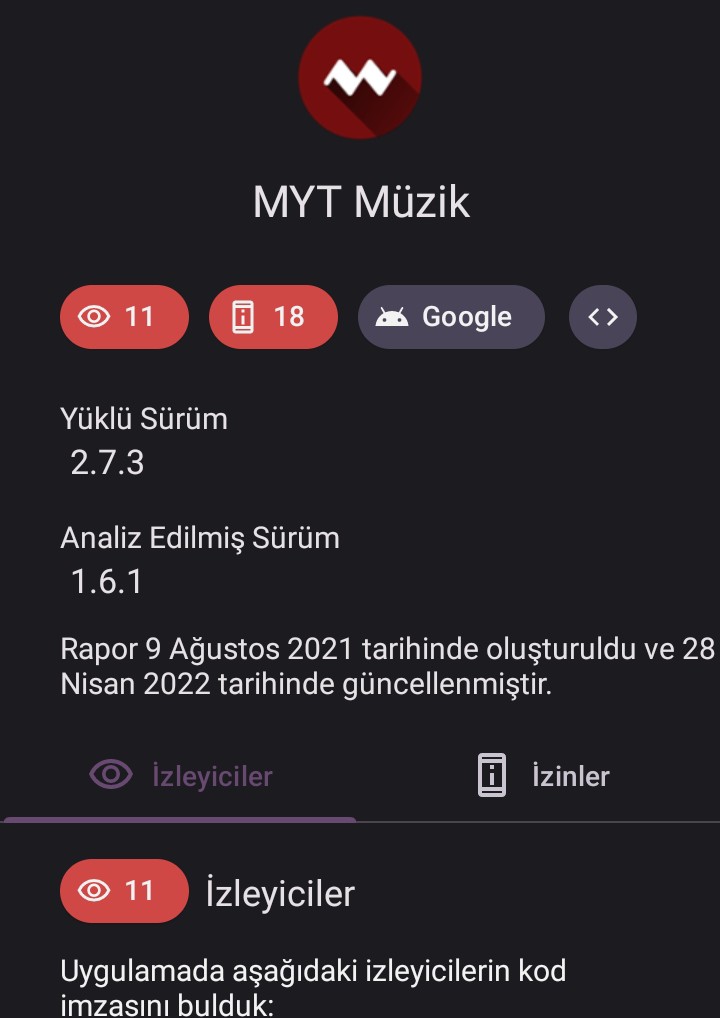Open the Google store chip
The height and width of the screenshot is (1018, 720).
pos(451,317)
